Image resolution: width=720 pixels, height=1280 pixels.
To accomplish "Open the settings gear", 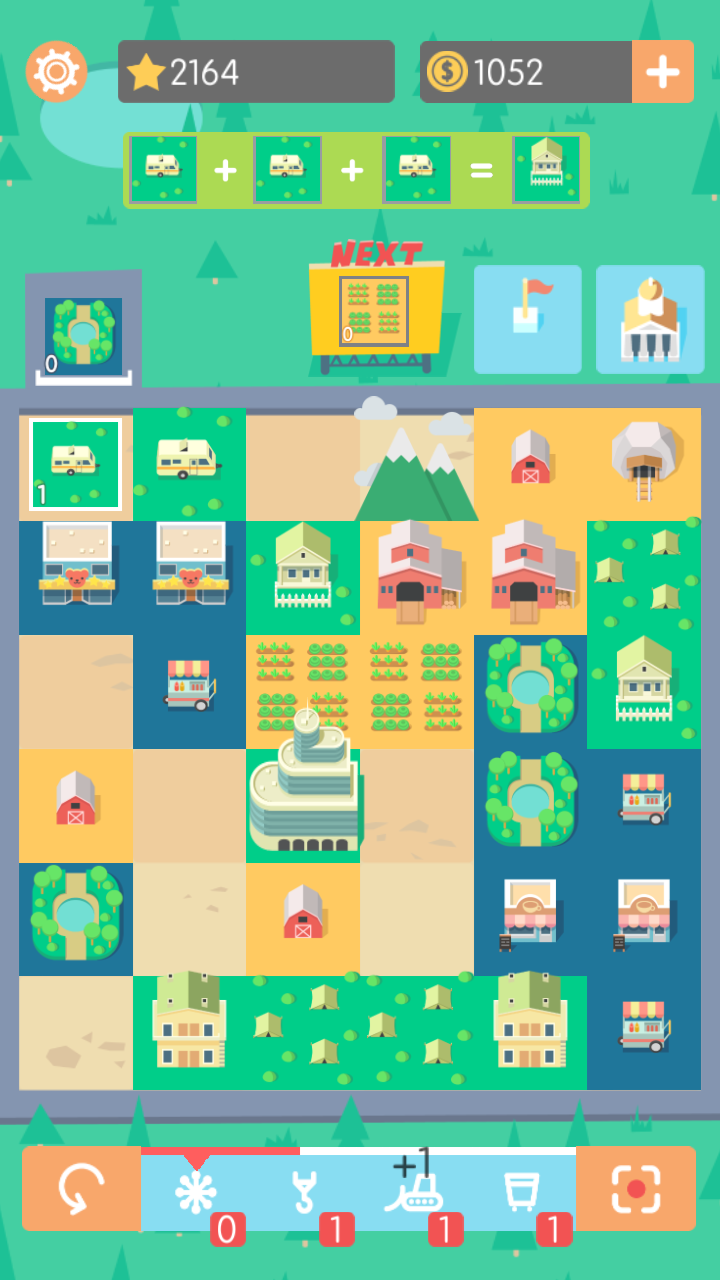I will point(56,71).
